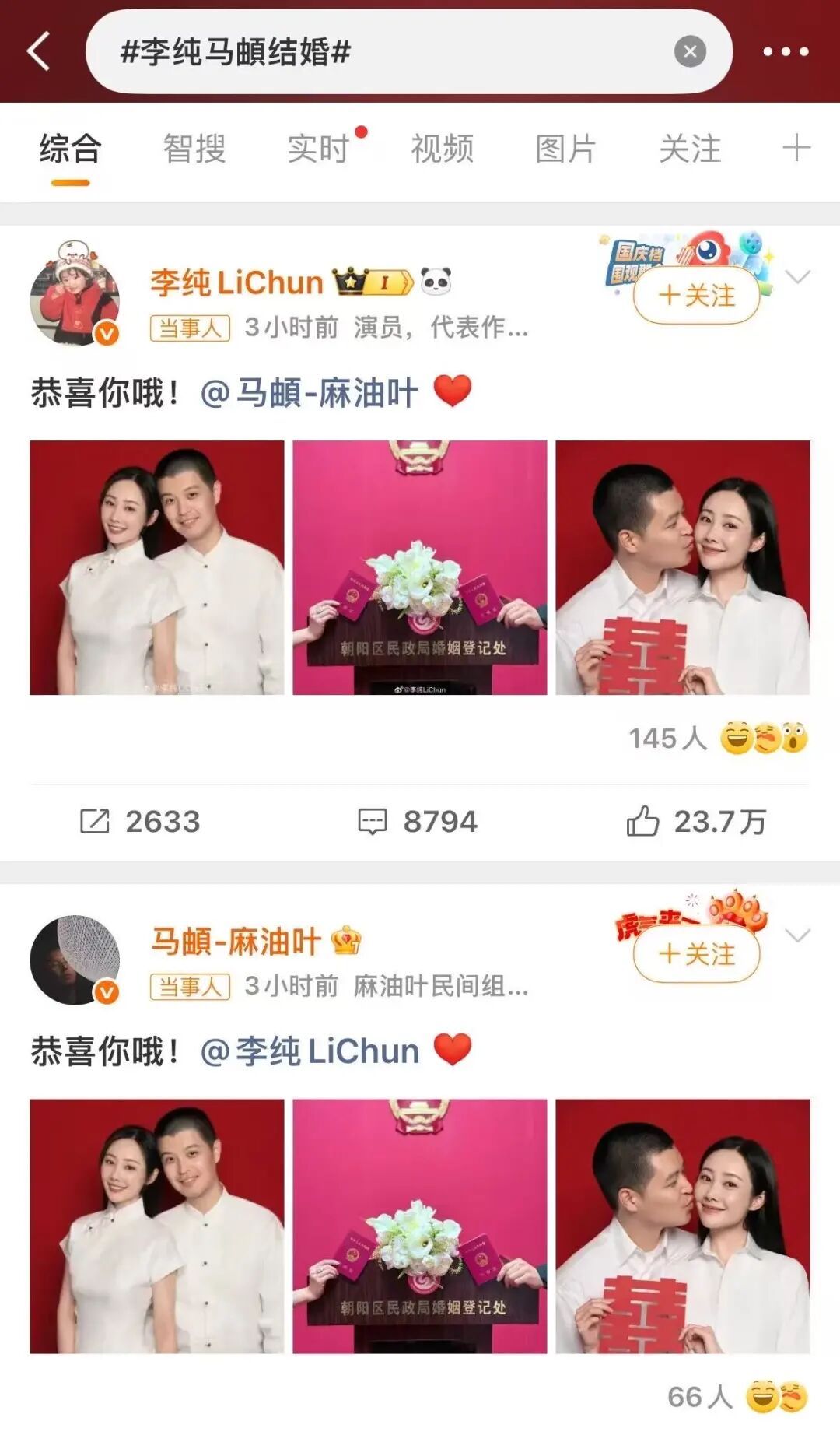Select the 图片 tab
The width and height of the screenshot is (840, 1435).
click(x=565, y=149)
